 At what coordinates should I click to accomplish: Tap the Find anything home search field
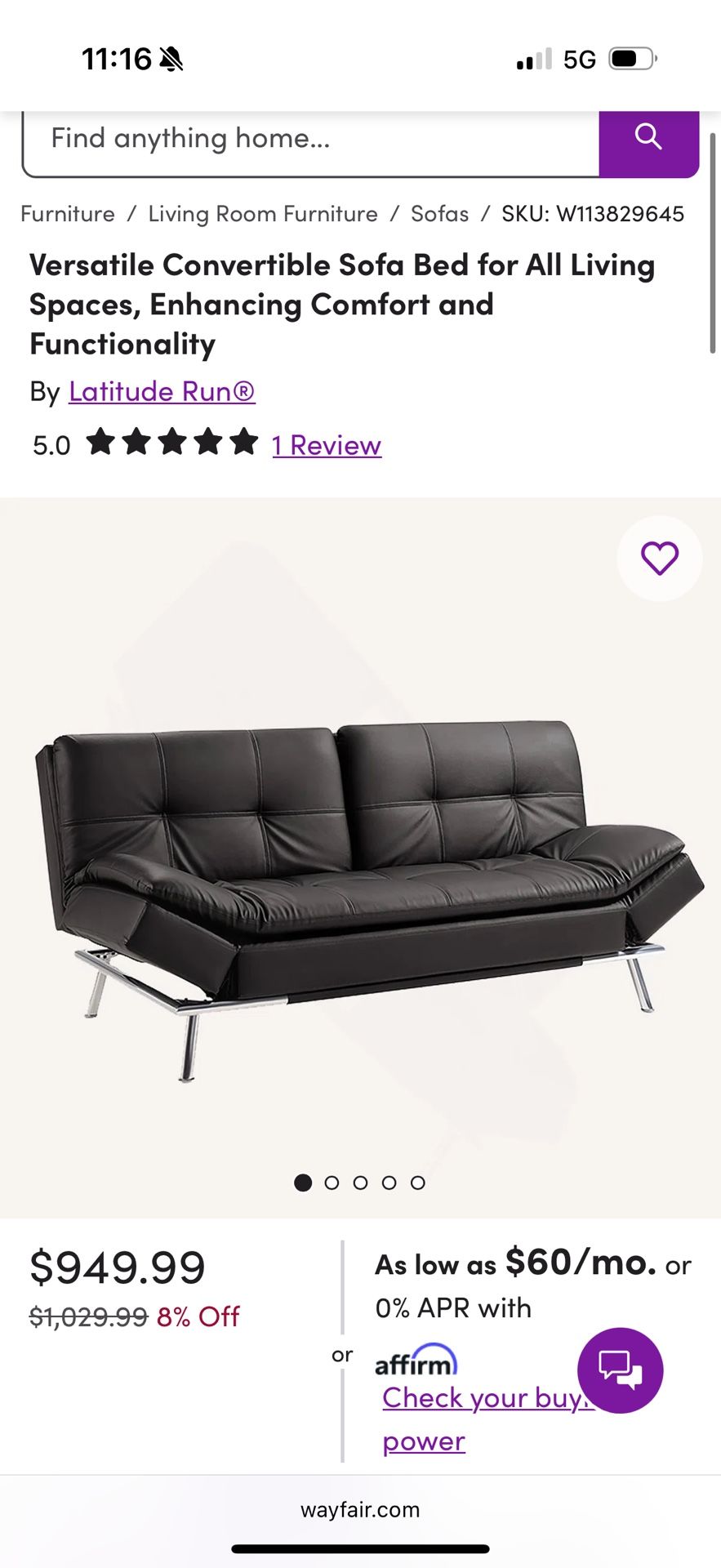[x=310, y=137]
